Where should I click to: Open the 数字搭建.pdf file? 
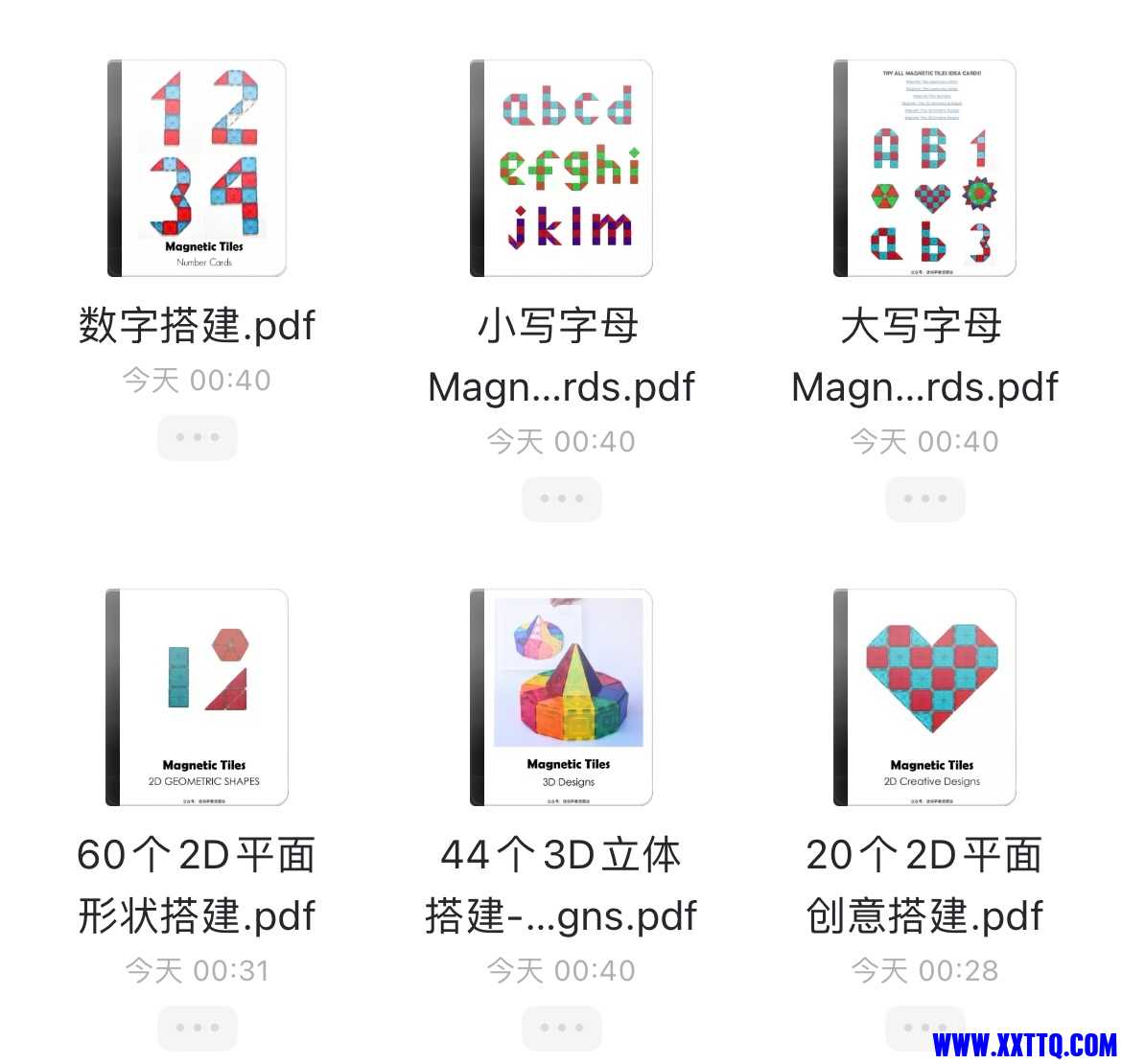coord(197,169)
